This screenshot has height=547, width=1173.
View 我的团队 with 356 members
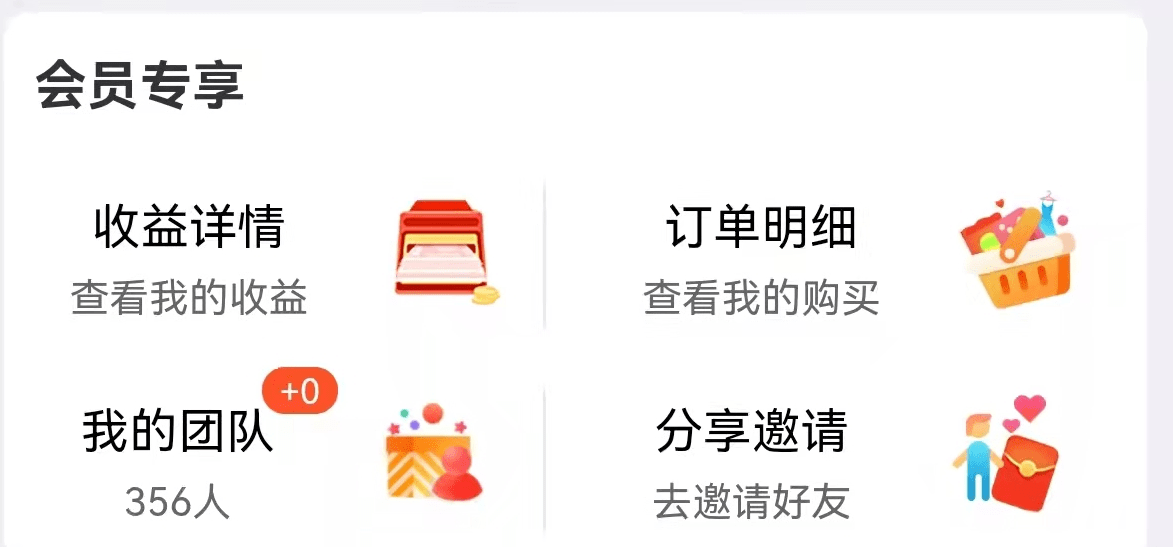[178, 435]
